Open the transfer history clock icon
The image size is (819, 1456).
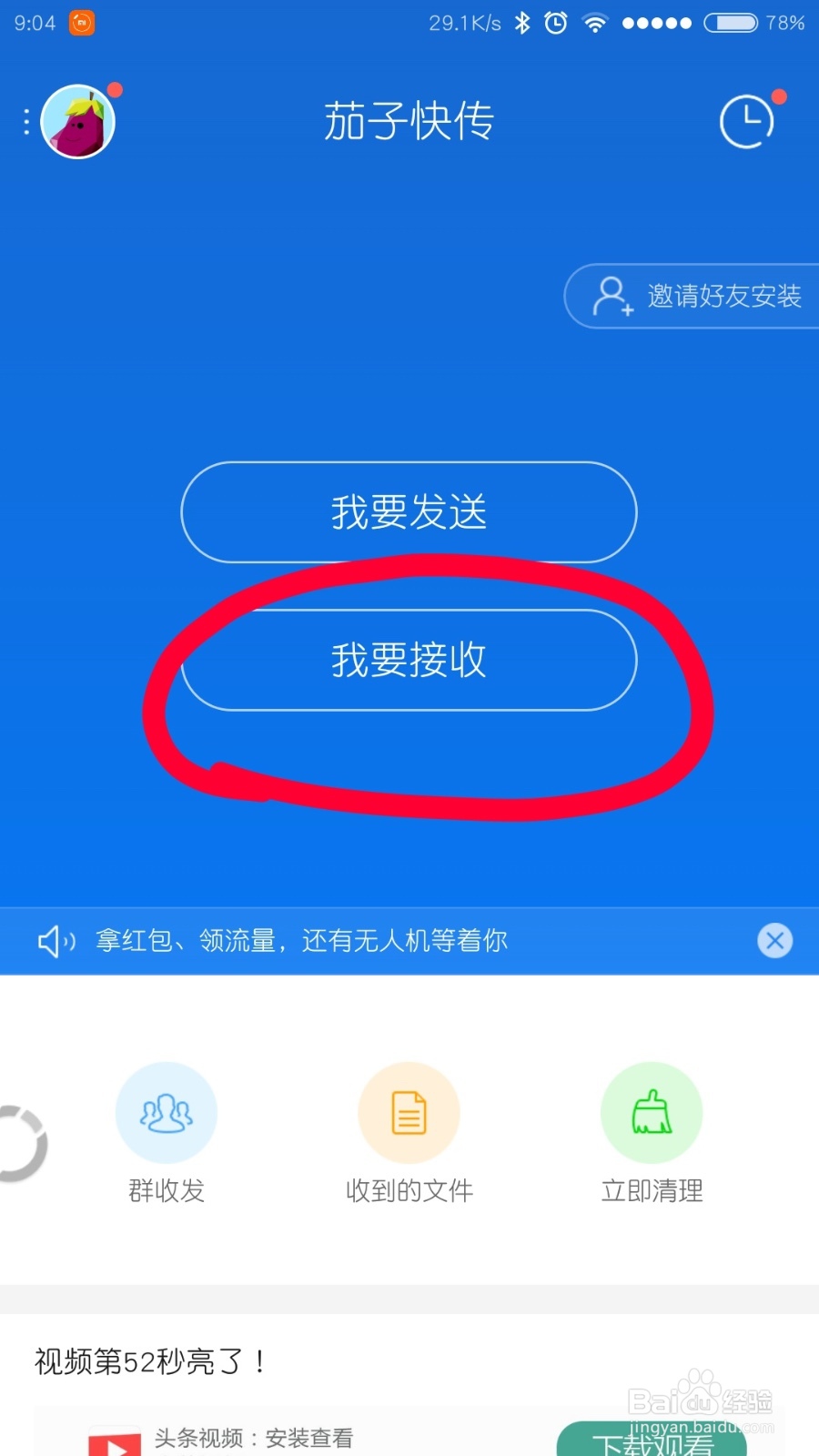[746, 119]
